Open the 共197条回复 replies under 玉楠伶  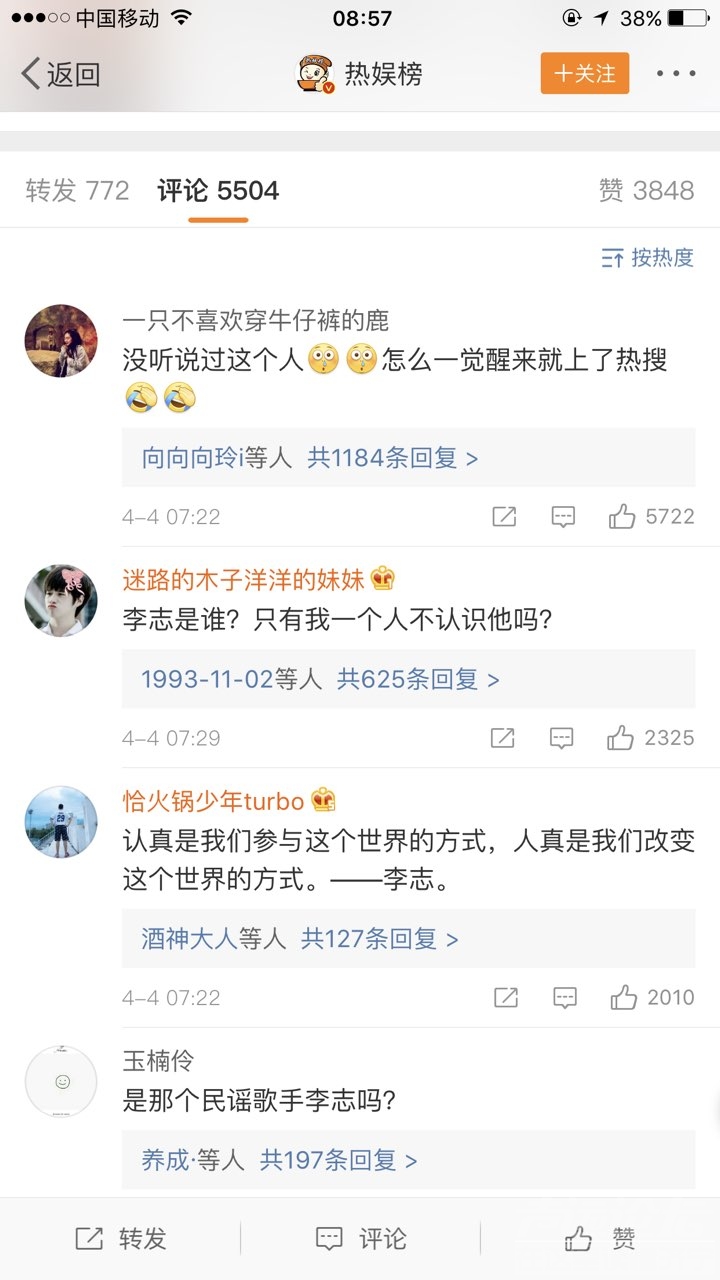(x=338, y=1160)
